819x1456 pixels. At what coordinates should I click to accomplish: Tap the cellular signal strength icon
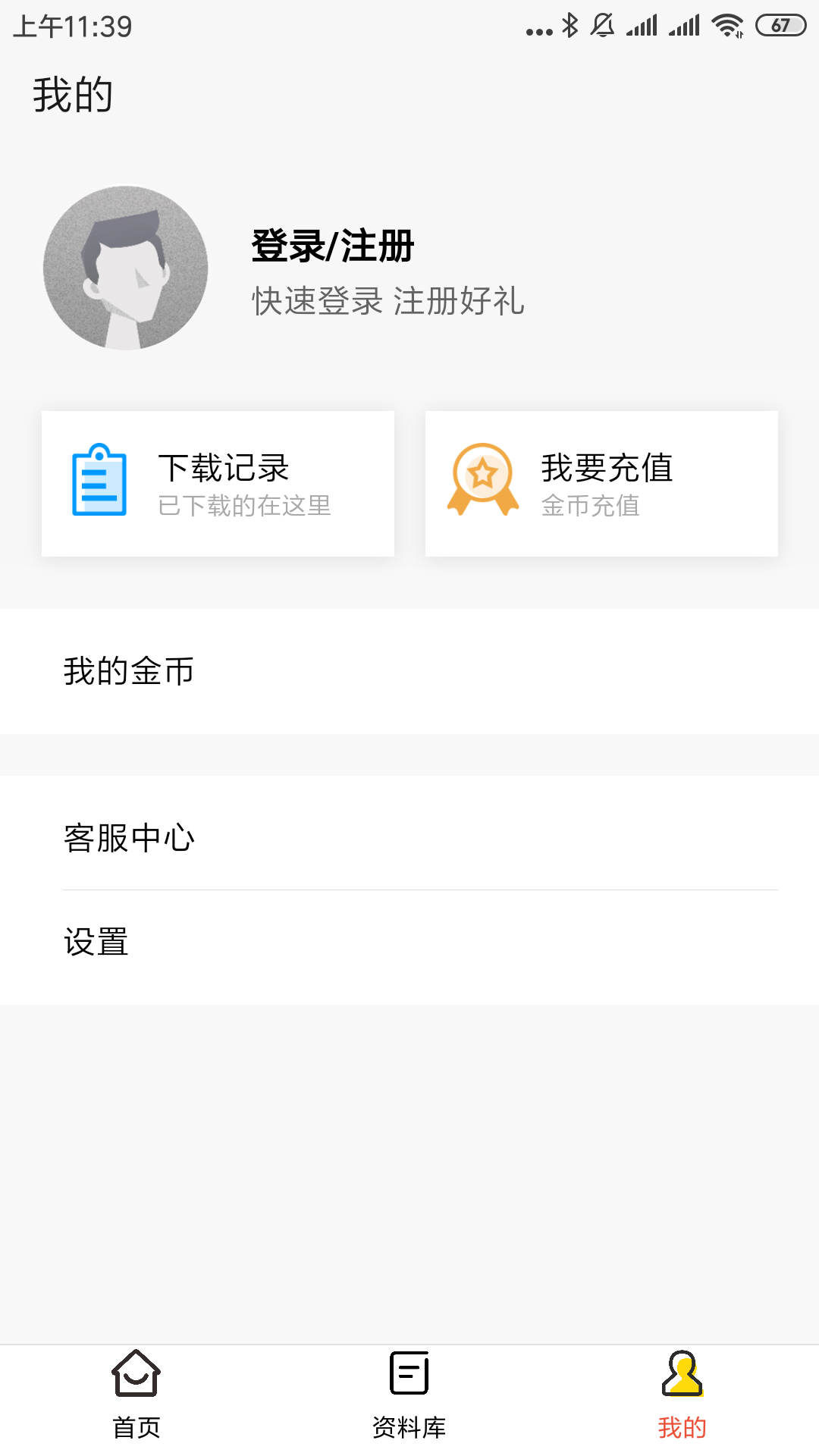tap(641, 25)
